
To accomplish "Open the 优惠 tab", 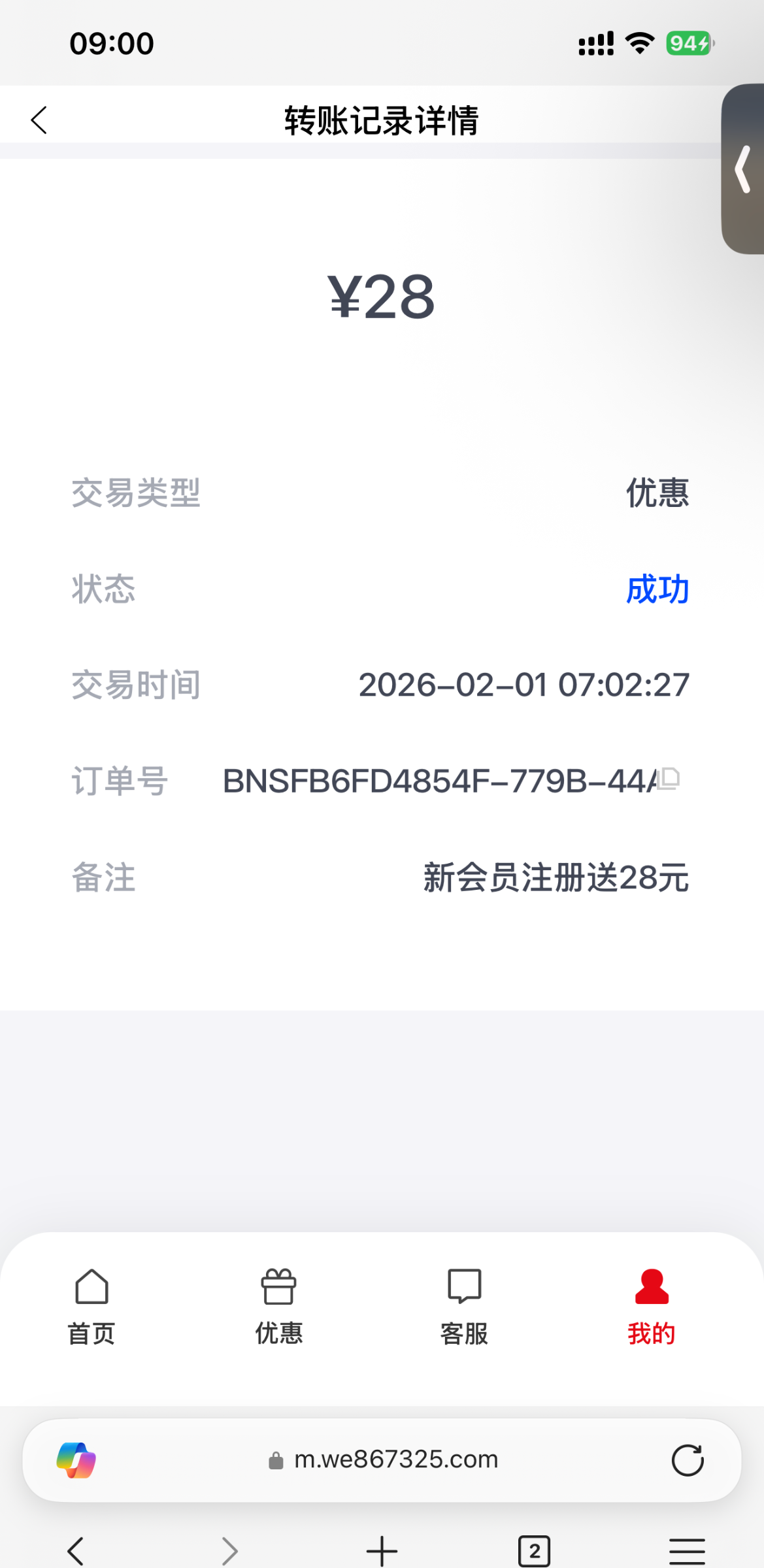I will click(278, 1307).
